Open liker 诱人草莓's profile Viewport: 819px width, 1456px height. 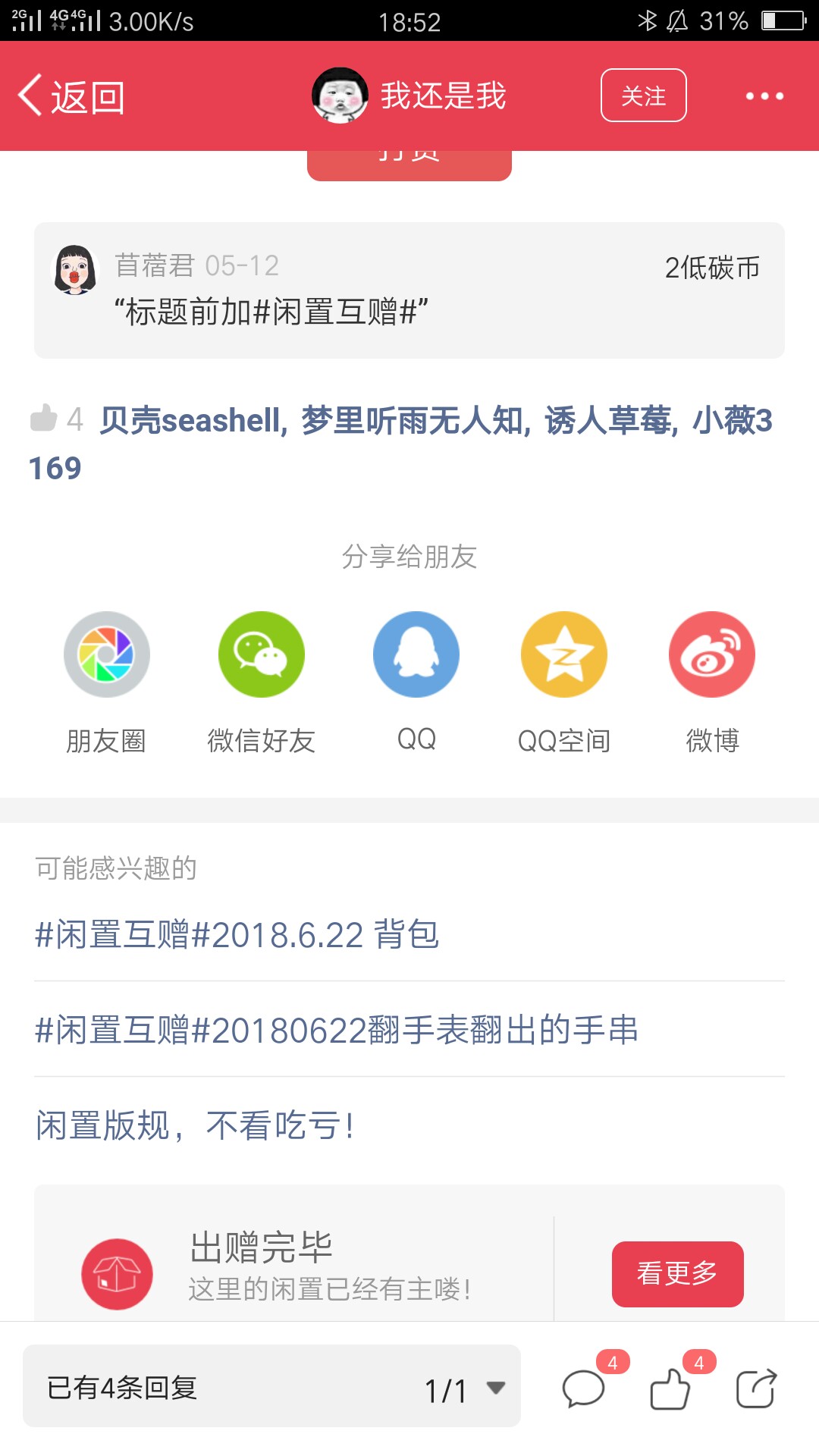(x=610, y=421)
